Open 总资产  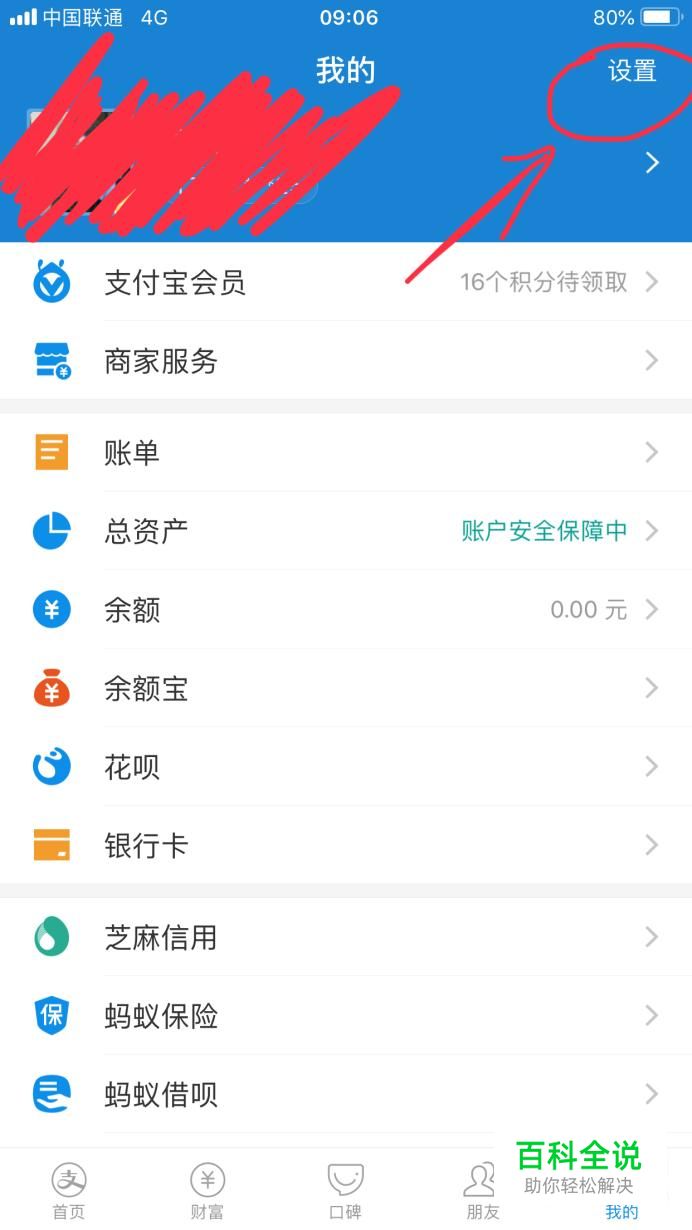346,531
